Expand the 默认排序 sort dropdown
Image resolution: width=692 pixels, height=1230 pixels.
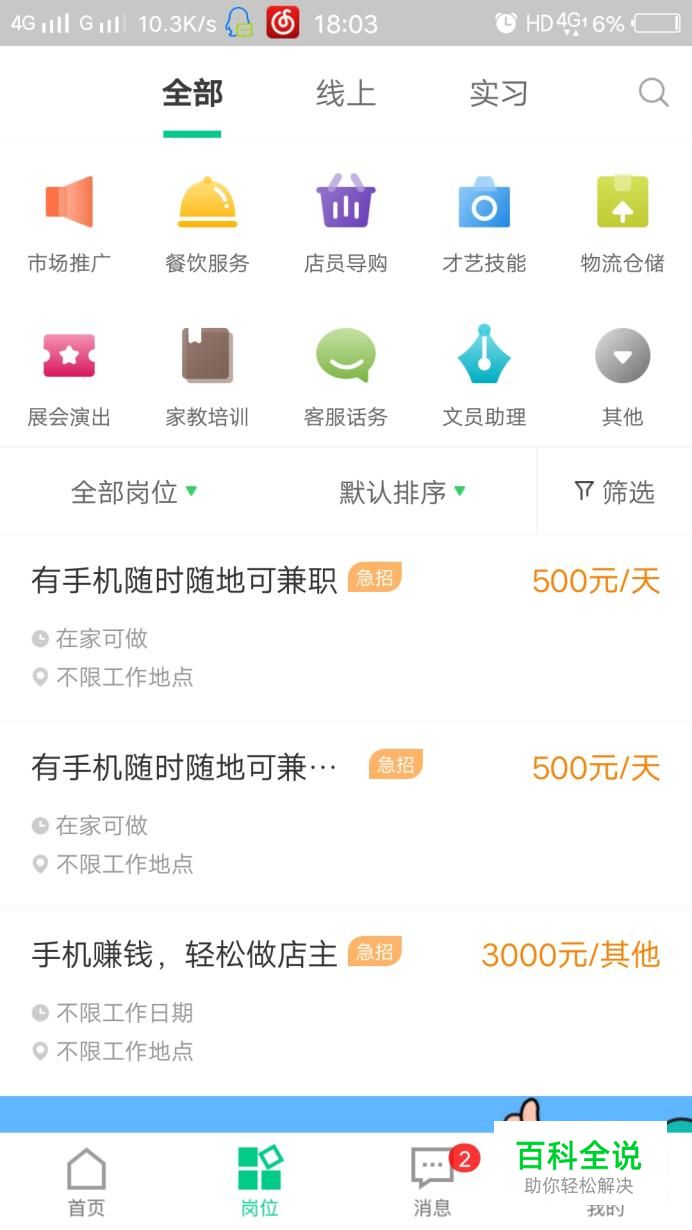click(x=402, y=492)
